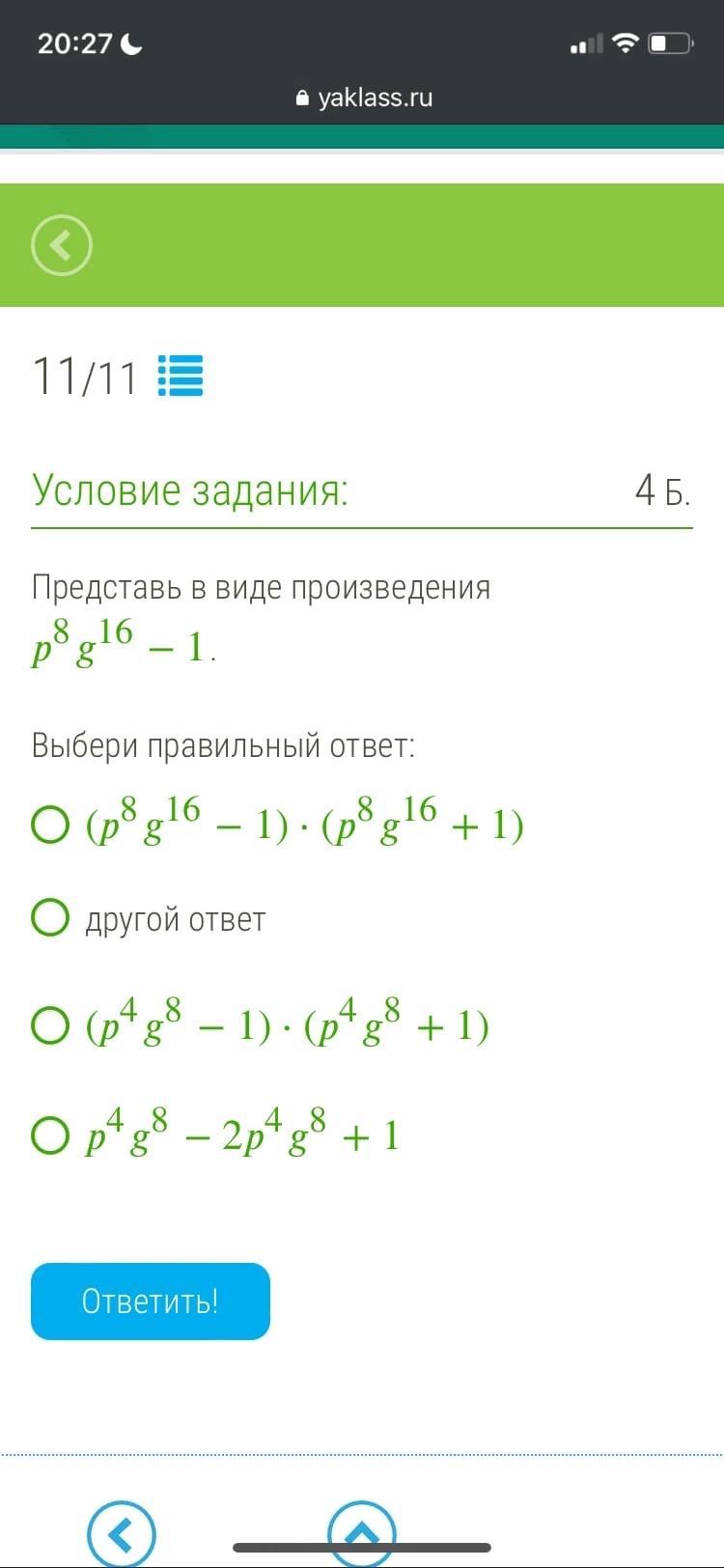Go to the previous task with bottom left arrow
724x1568 pixels.
tap(122, 1533)
